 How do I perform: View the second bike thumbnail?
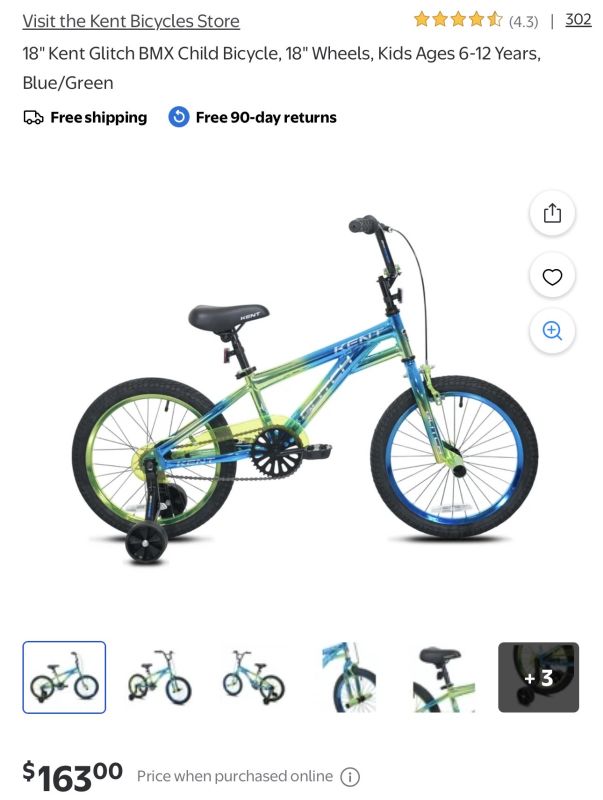click(x=159, y=677)
